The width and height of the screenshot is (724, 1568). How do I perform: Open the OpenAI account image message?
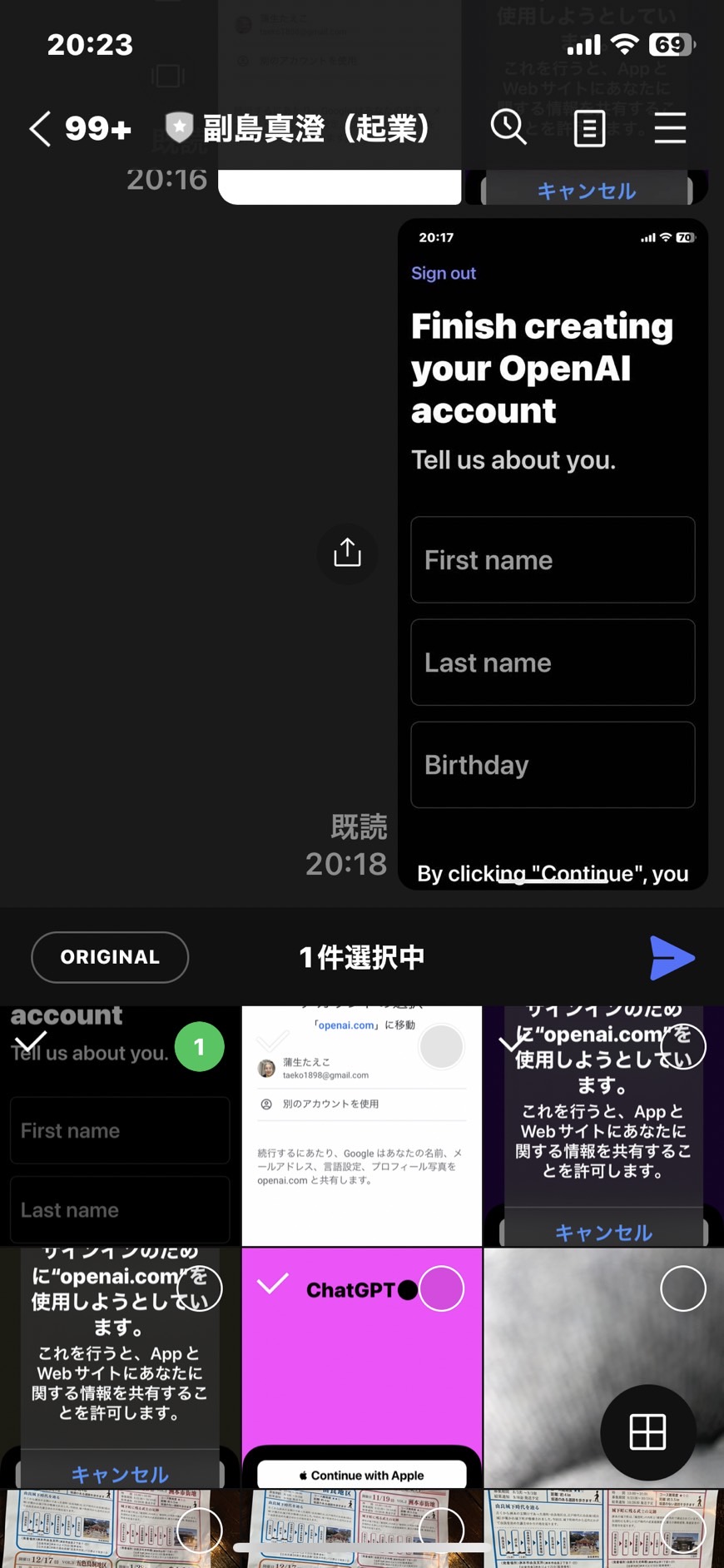tap(553, 554)
